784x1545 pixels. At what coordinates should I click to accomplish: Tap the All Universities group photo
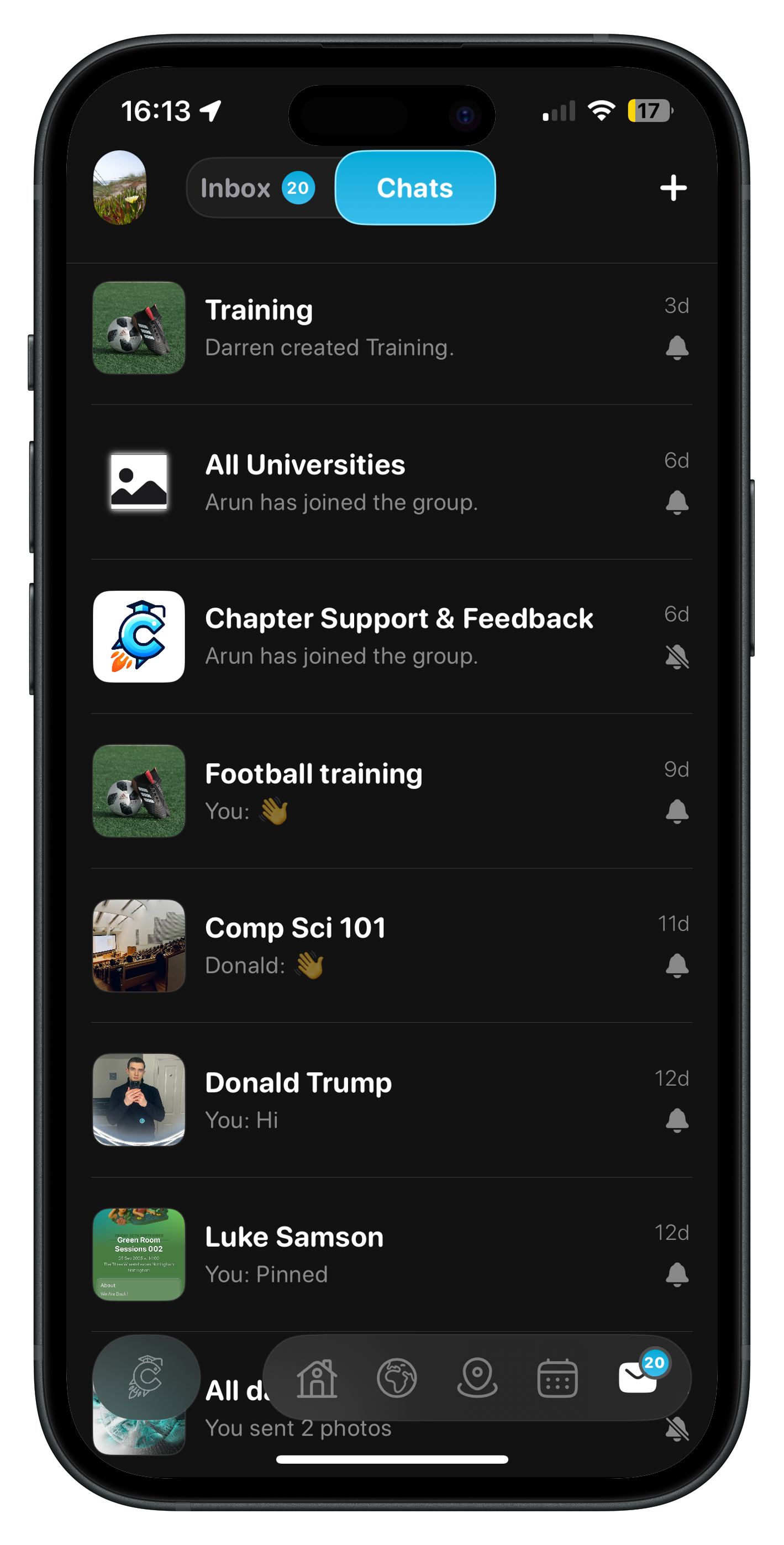pyautogui.click(x=138, y=482)
